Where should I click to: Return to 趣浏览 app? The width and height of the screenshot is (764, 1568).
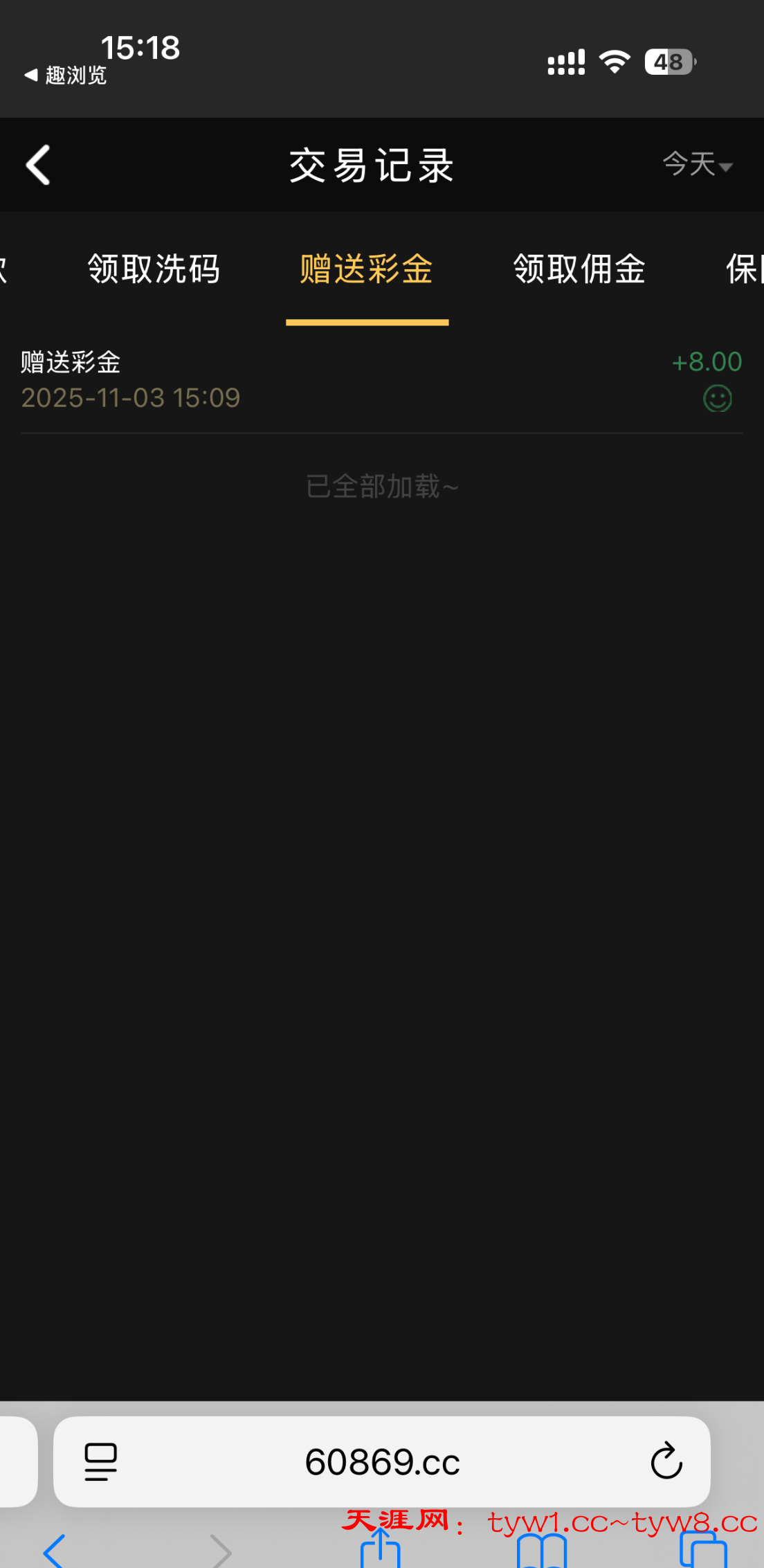[66, 75]
